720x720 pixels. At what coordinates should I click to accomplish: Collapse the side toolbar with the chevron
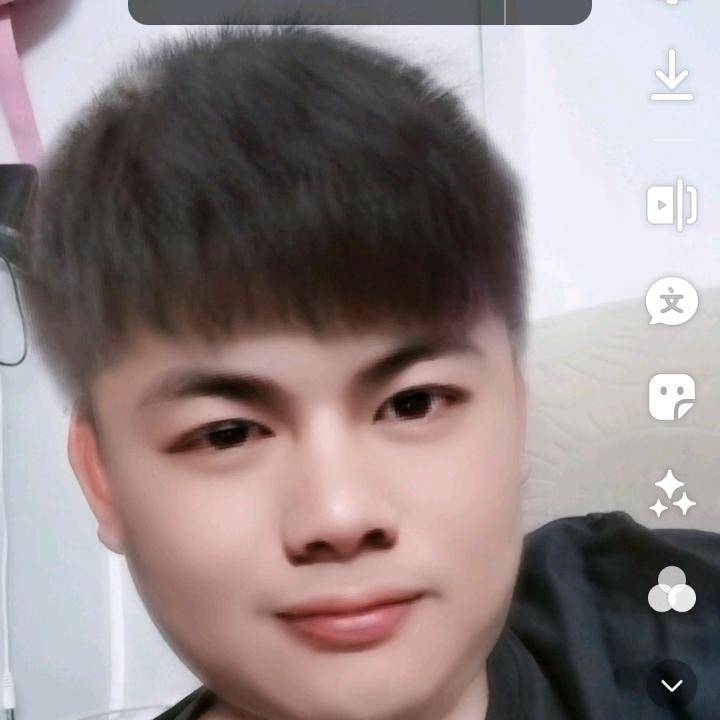(x=671, y=686)
